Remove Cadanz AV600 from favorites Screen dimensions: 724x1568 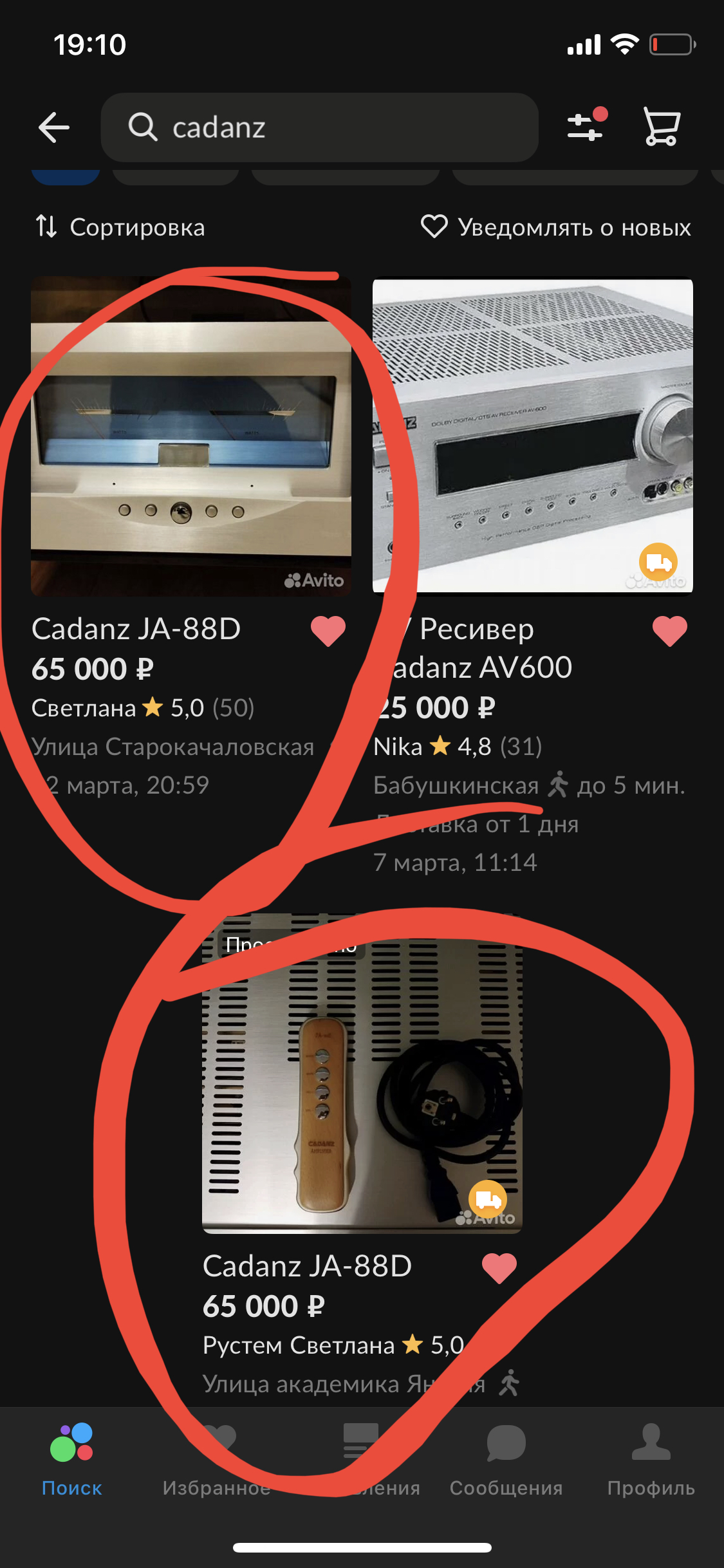point(670,631)
